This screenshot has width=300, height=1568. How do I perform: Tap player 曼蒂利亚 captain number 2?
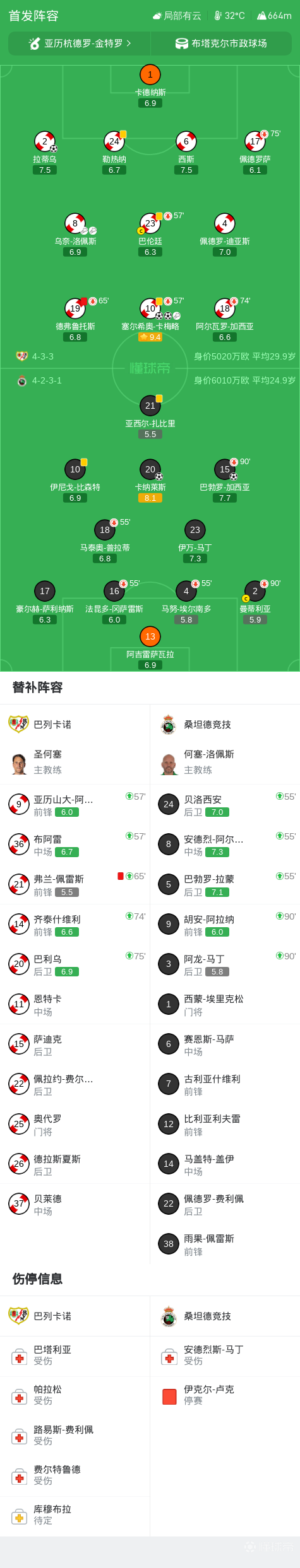click(255, 602)
